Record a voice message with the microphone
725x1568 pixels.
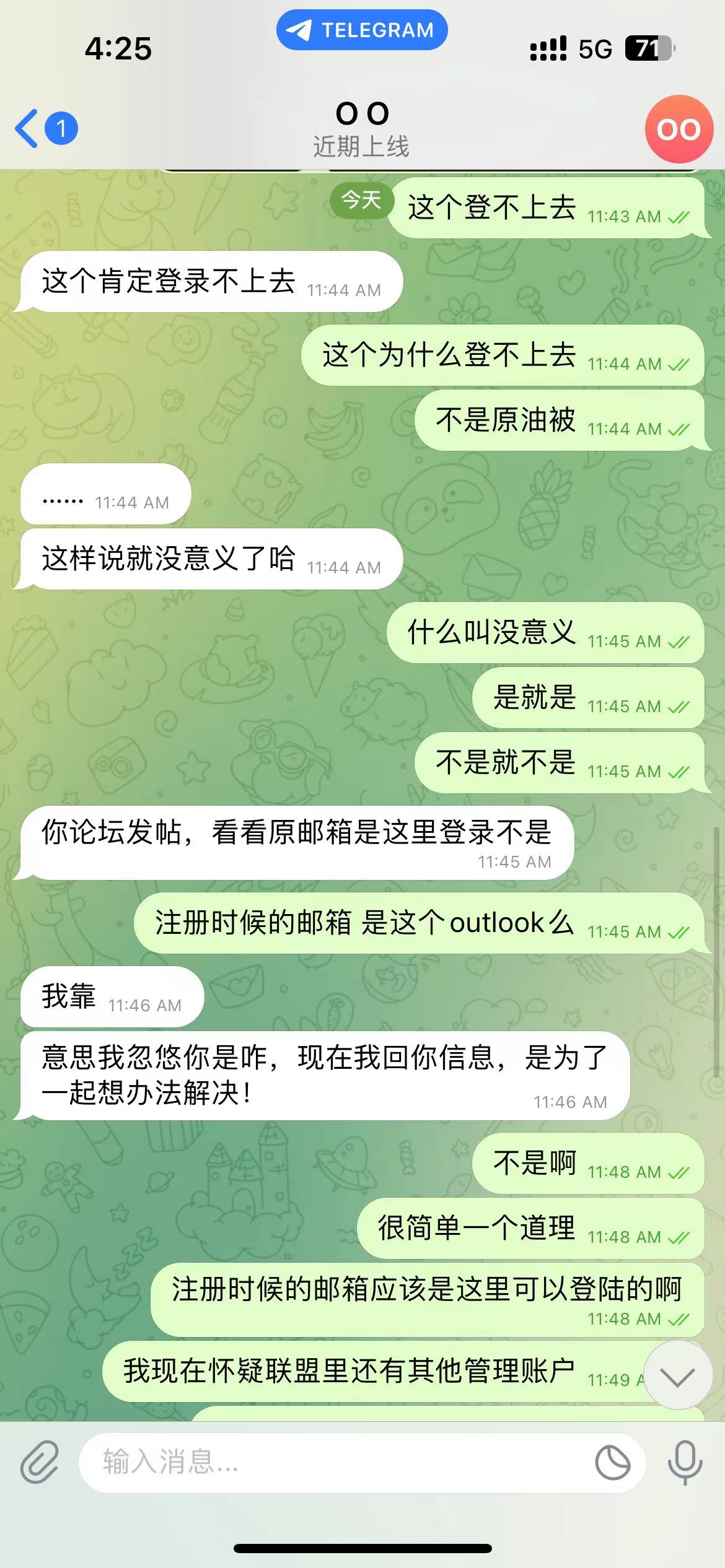[x=685, y=1463]
